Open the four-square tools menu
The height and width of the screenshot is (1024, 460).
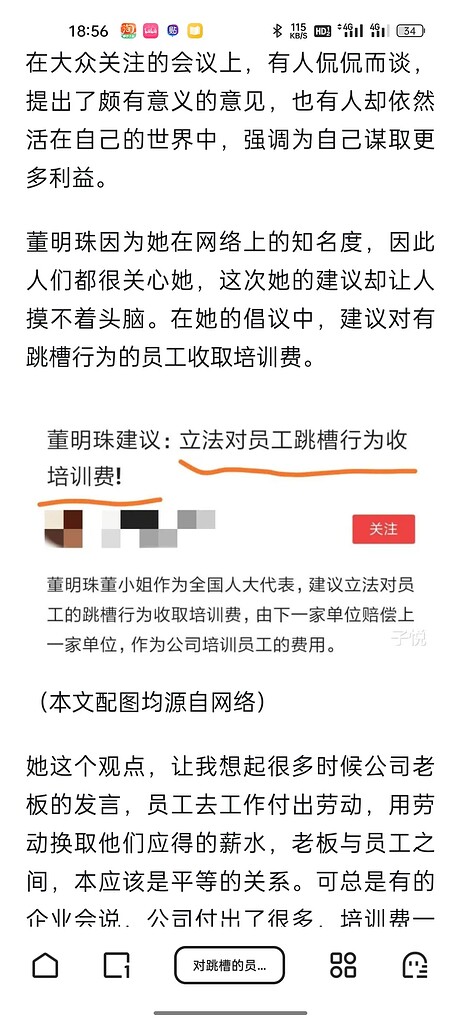coord(343,965)
